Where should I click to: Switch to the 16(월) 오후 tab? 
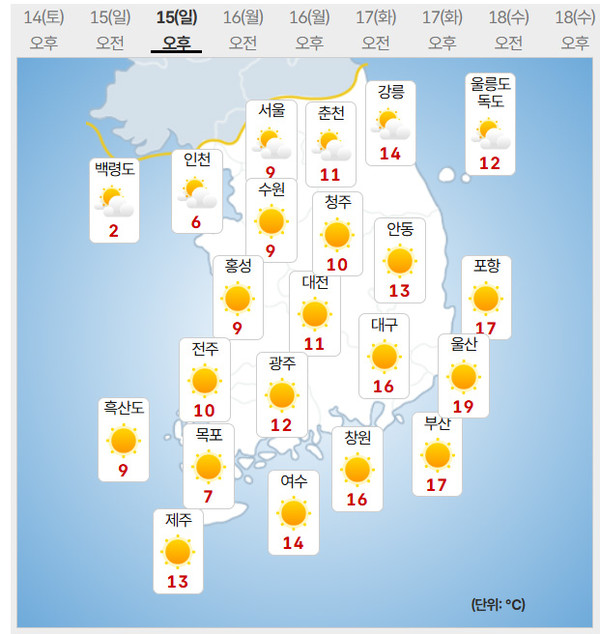pyautogui.click(x=309, y=29)
